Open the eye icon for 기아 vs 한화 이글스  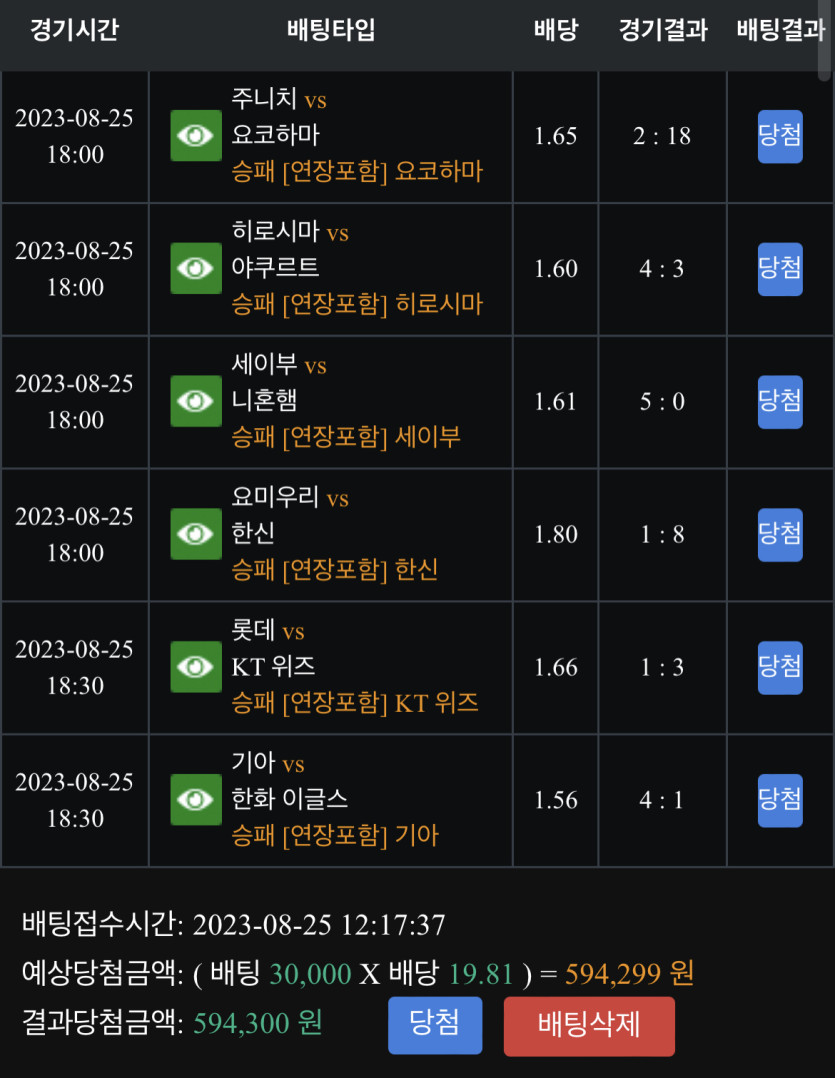(196, 800)
